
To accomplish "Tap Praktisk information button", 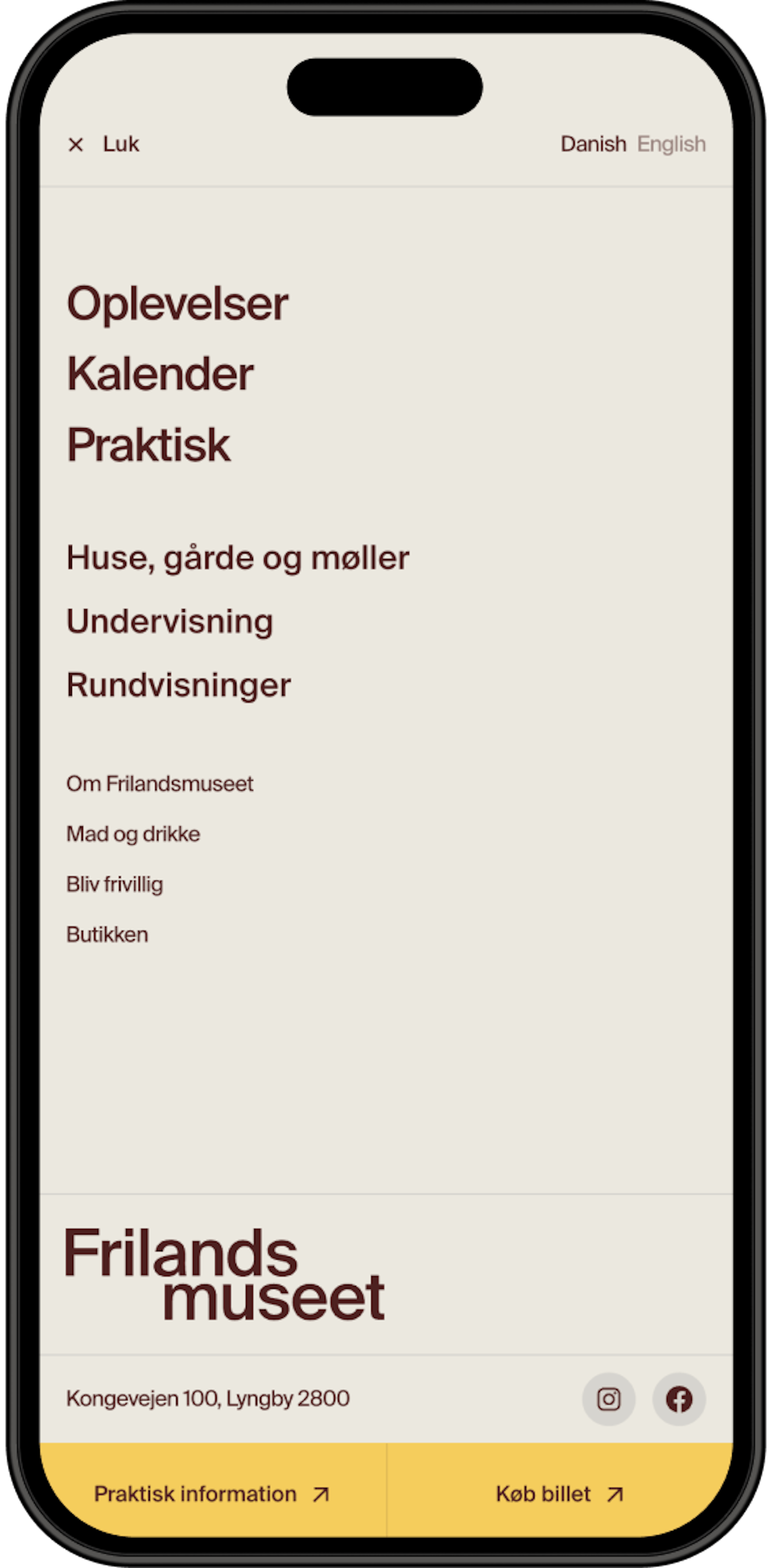I will click(212, 1494).
